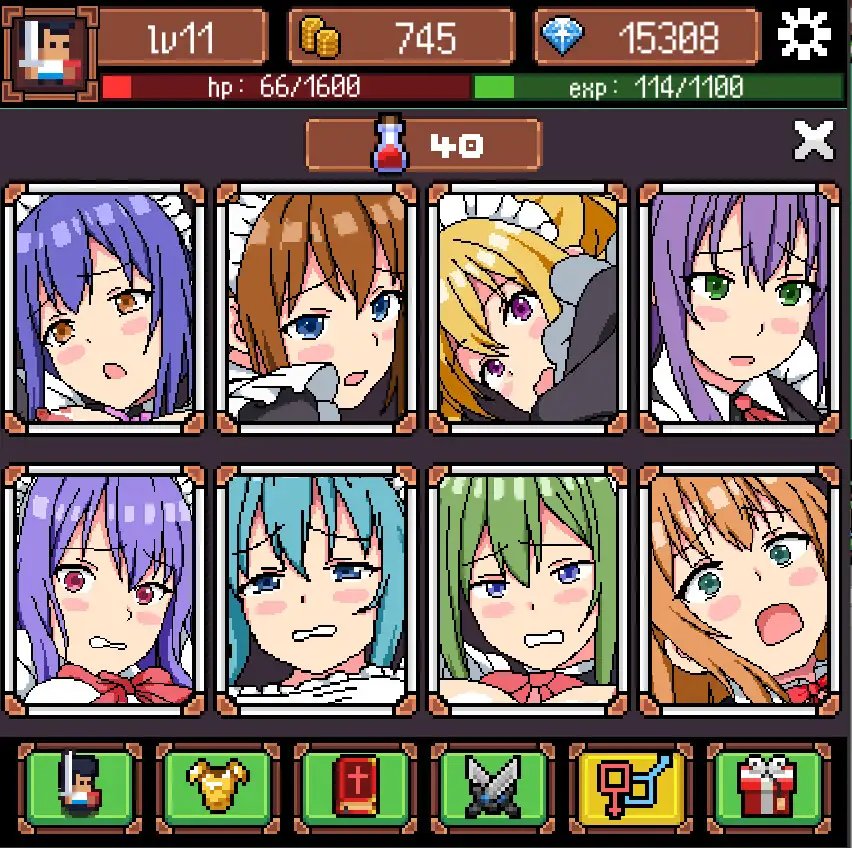Select the blonde girl with purple eyes
This screenshot has height=848, width=852.
coord(528,308)
